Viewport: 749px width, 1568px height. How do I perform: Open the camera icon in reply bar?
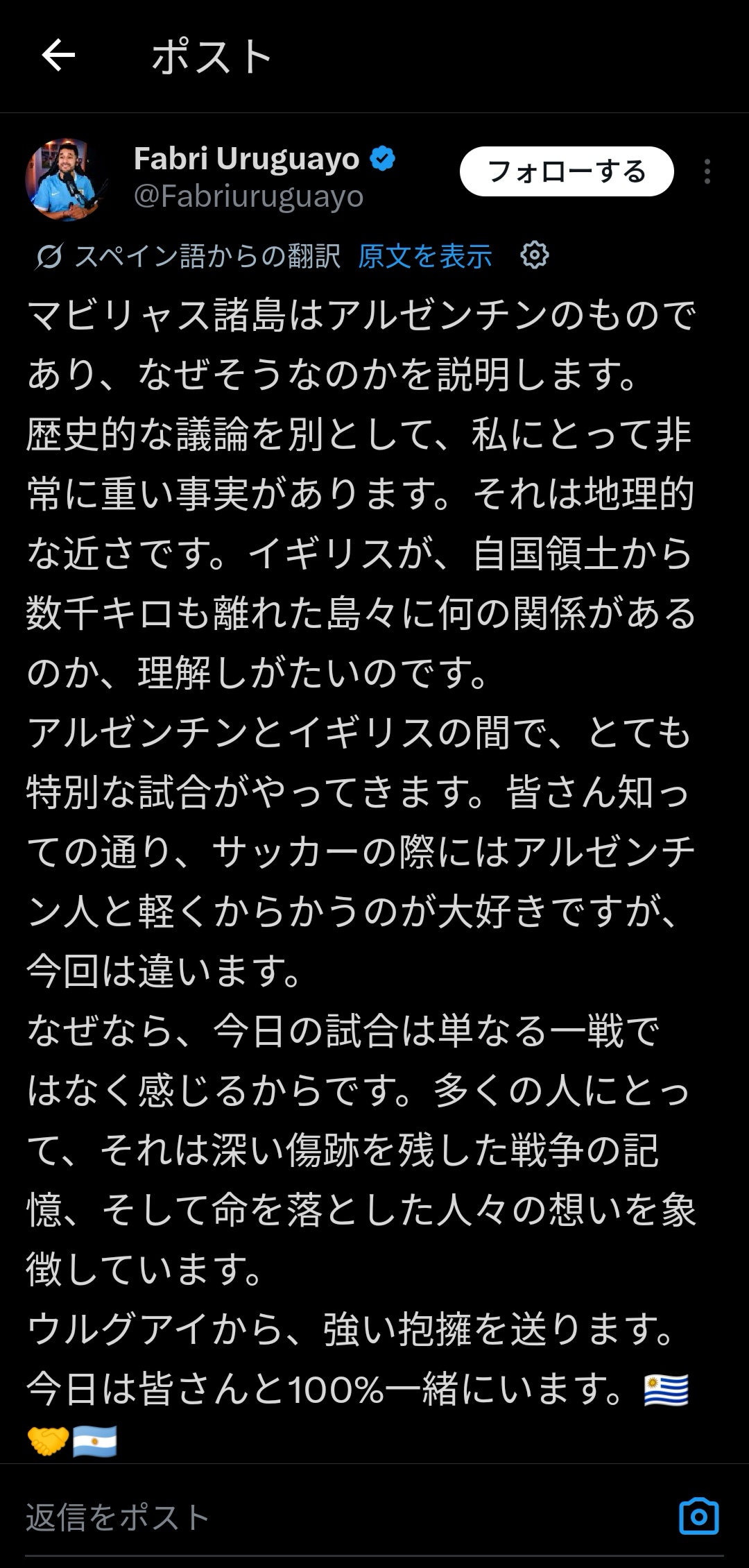pos(699,1517)
